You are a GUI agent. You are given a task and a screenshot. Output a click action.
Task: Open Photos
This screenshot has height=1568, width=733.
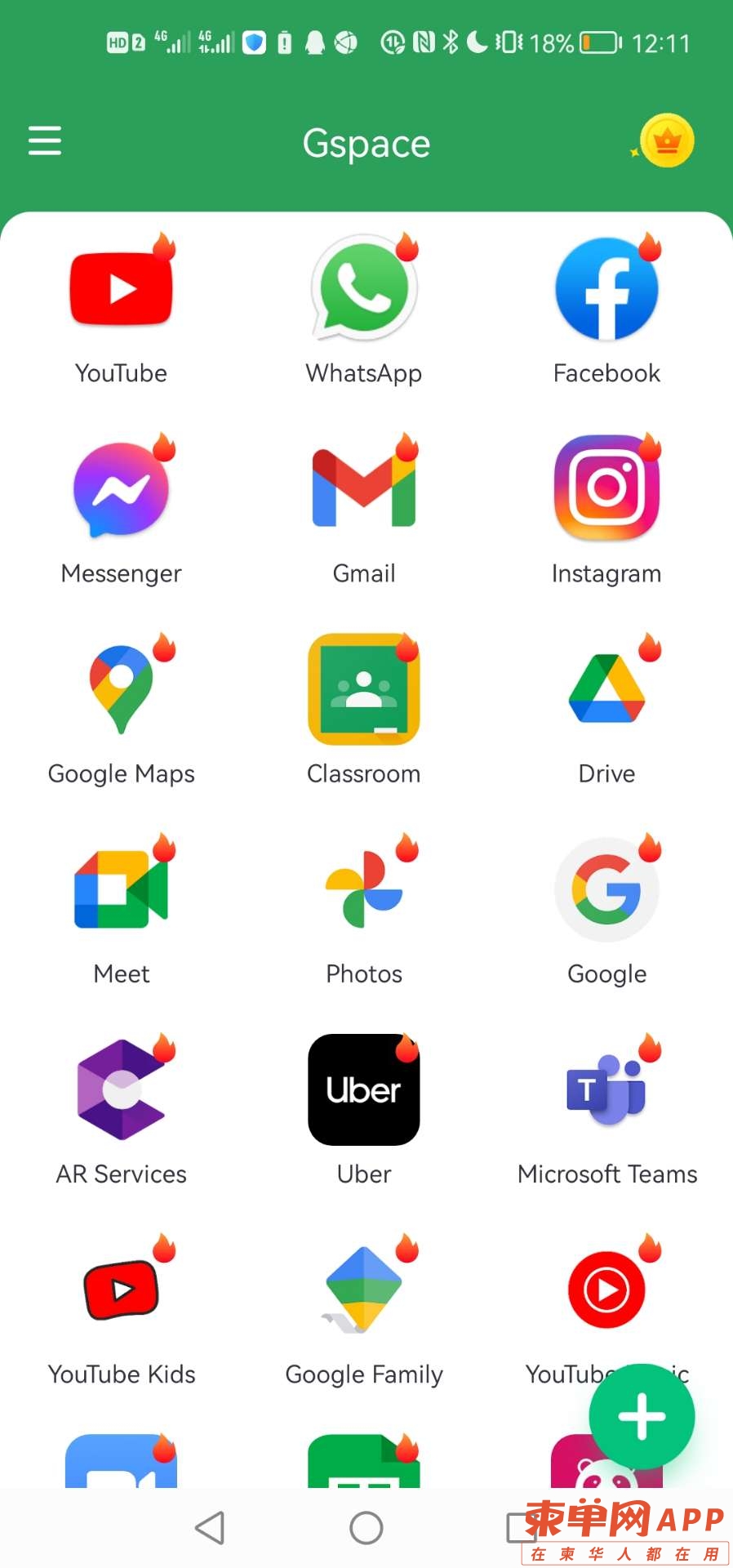point(364,890)
